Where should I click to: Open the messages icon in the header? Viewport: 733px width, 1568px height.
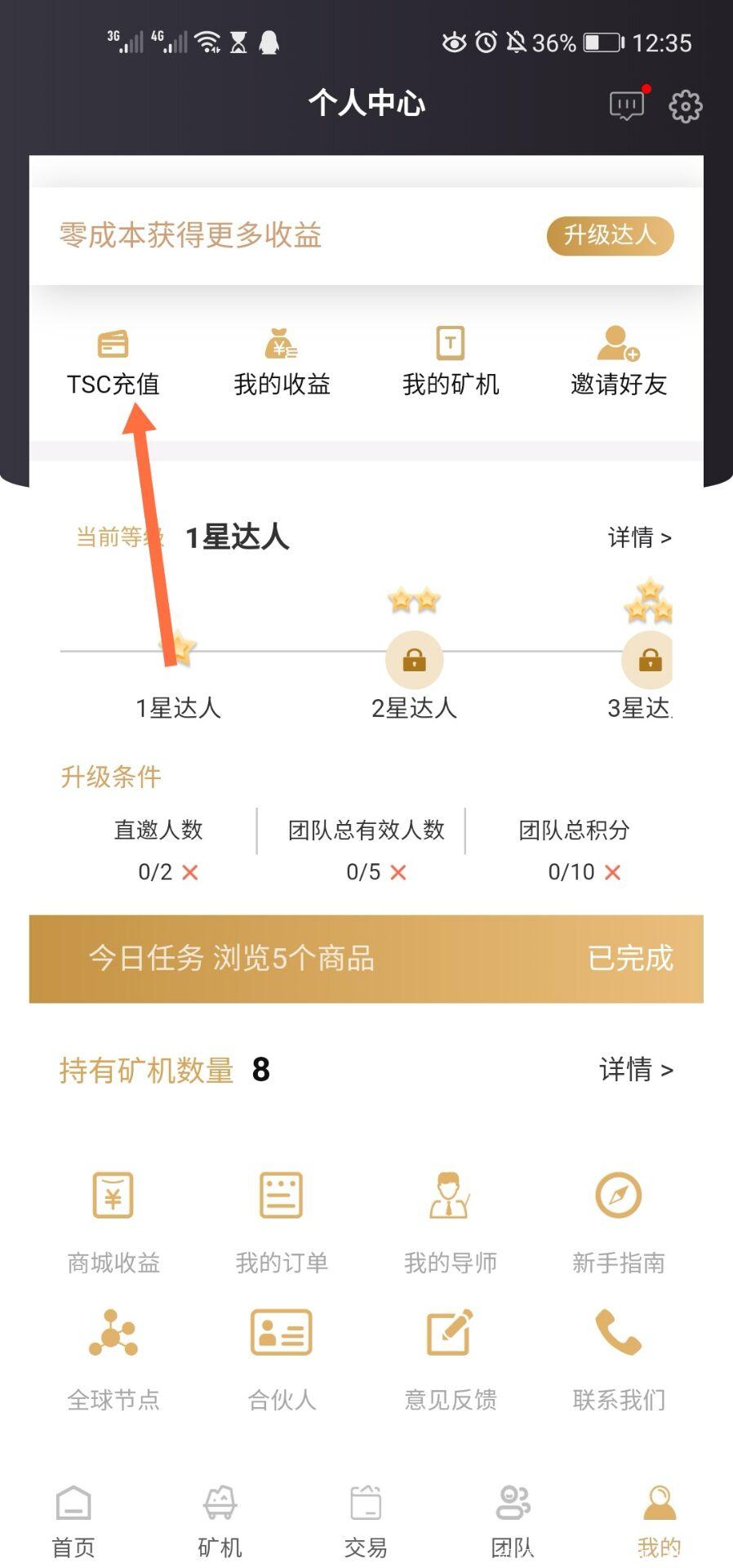coord(627,105)
